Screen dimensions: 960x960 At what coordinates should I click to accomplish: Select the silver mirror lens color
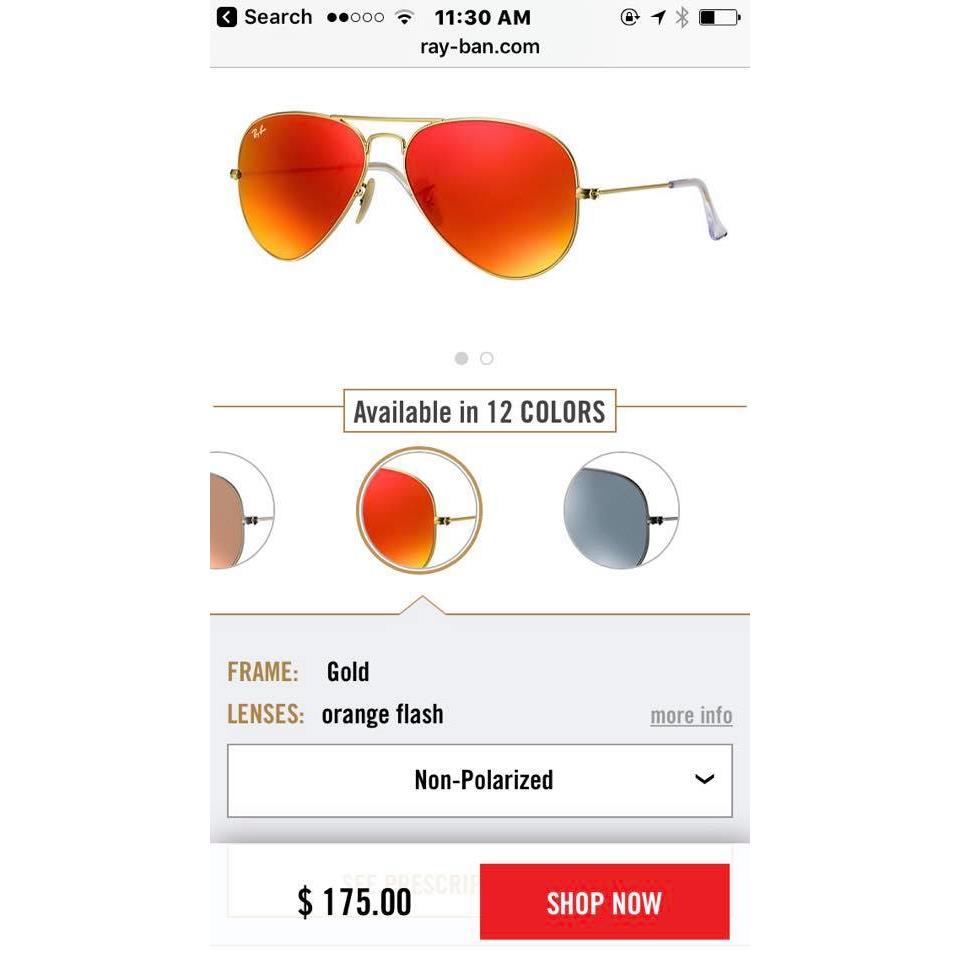click(620, 510)
